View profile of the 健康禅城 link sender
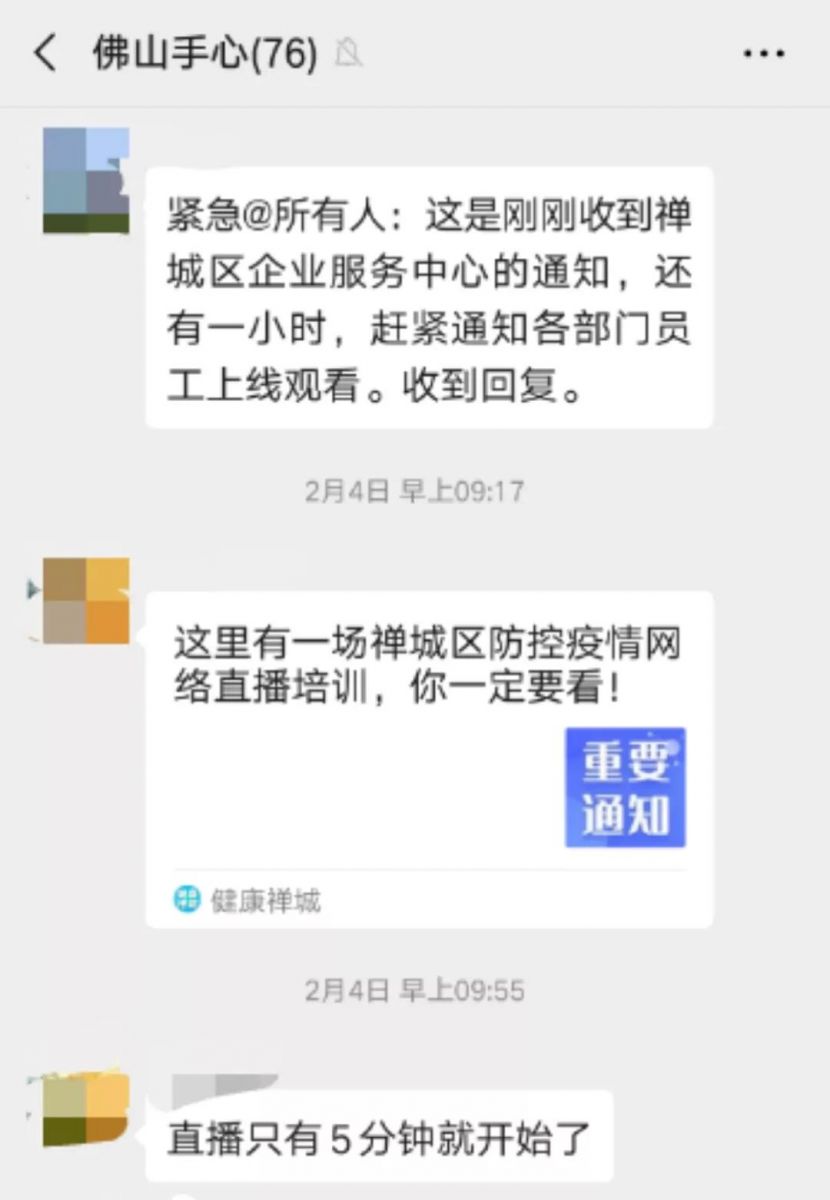The image size is (830, 1200). 86,600
